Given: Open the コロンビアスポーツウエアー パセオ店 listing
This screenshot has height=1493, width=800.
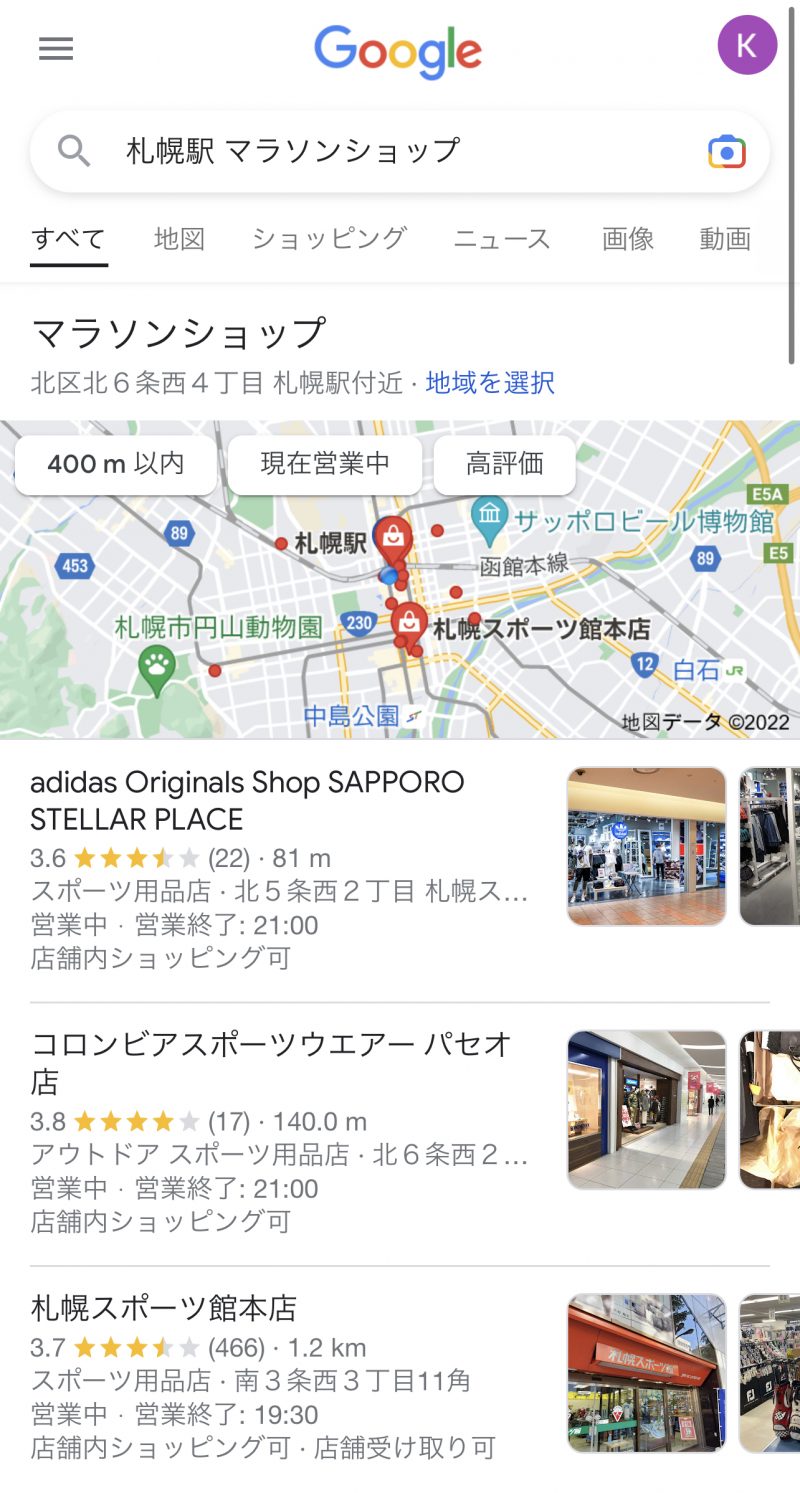Looking at the screenshot, I should 270,1062.
